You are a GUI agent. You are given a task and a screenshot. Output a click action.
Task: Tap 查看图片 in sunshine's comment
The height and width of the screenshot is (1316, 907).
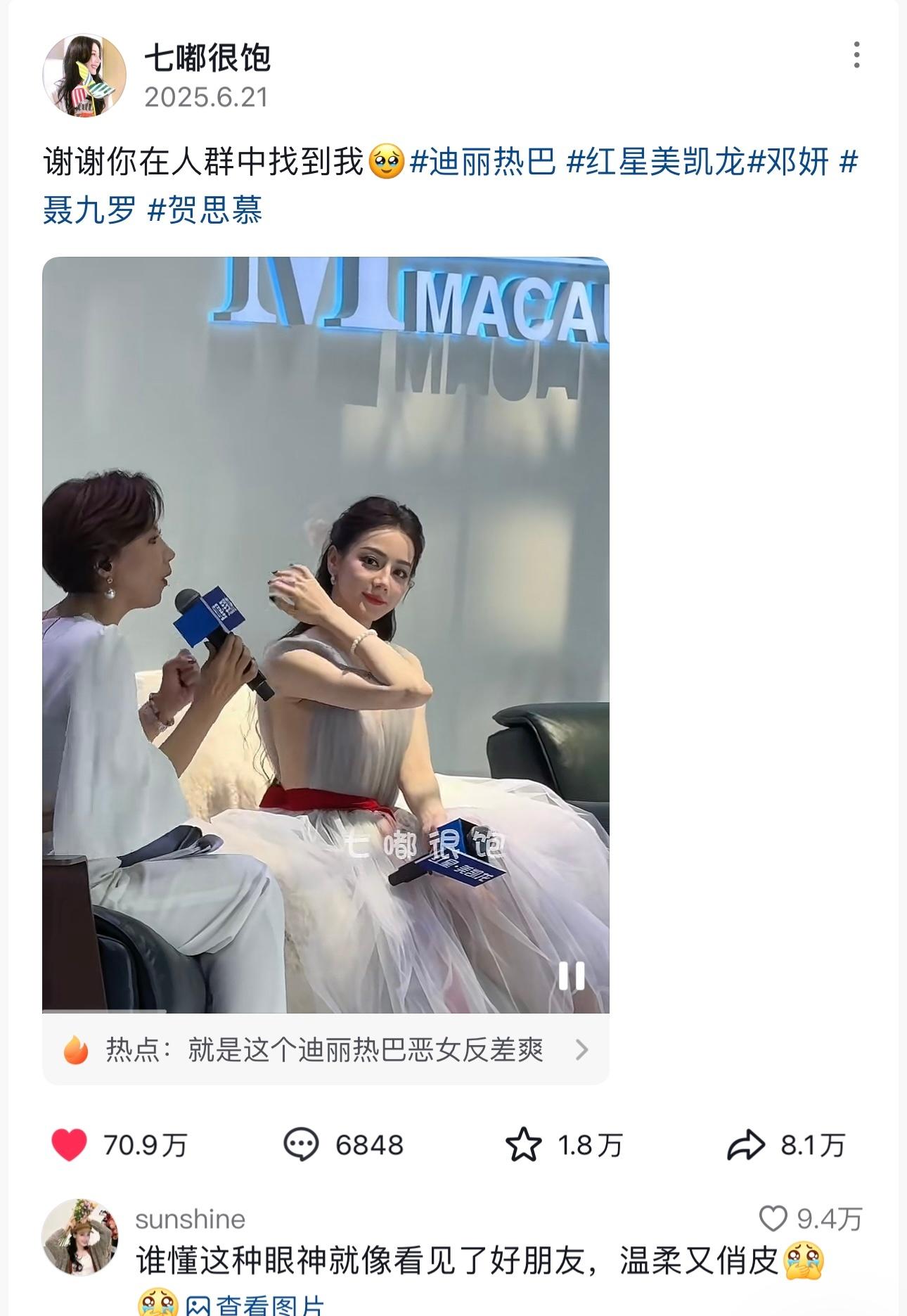255,1305
